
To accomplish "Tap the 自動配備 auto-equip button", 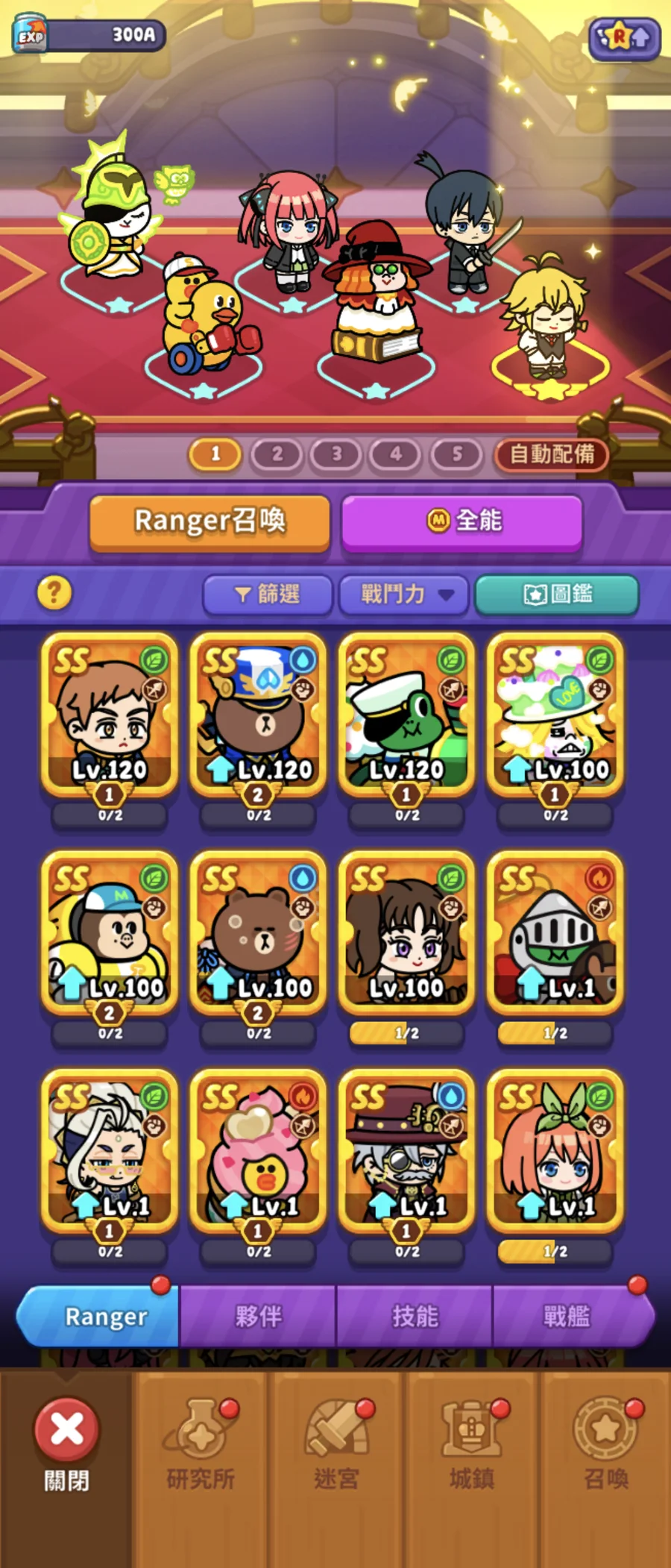I will [x=551, y=454].
